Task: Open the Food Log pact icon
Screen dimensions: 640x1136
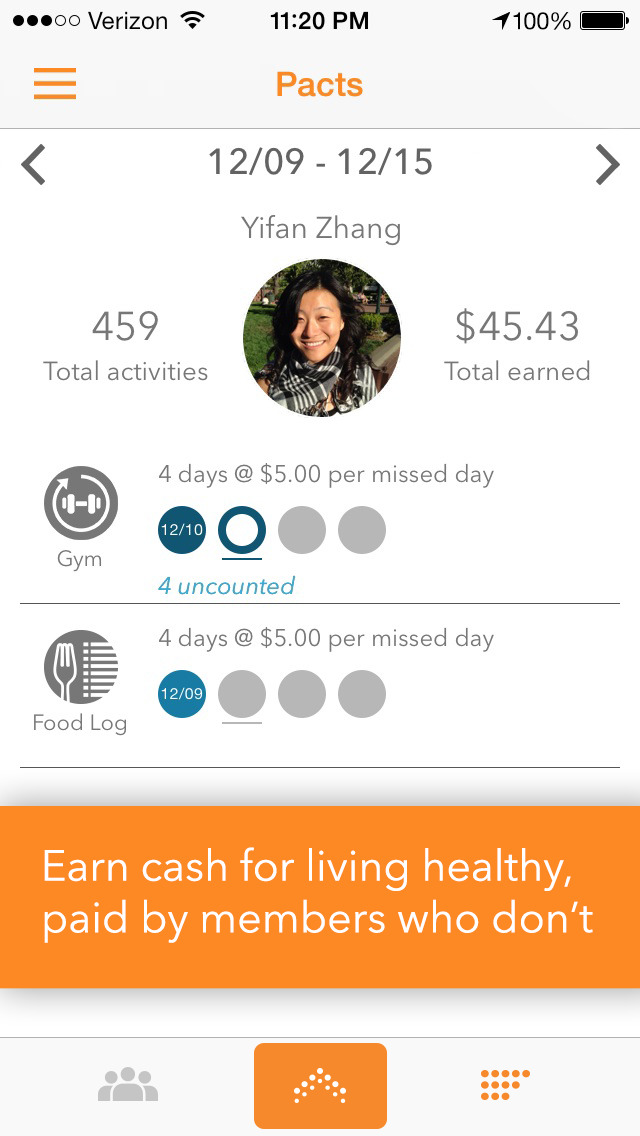Action: point(80,667)
